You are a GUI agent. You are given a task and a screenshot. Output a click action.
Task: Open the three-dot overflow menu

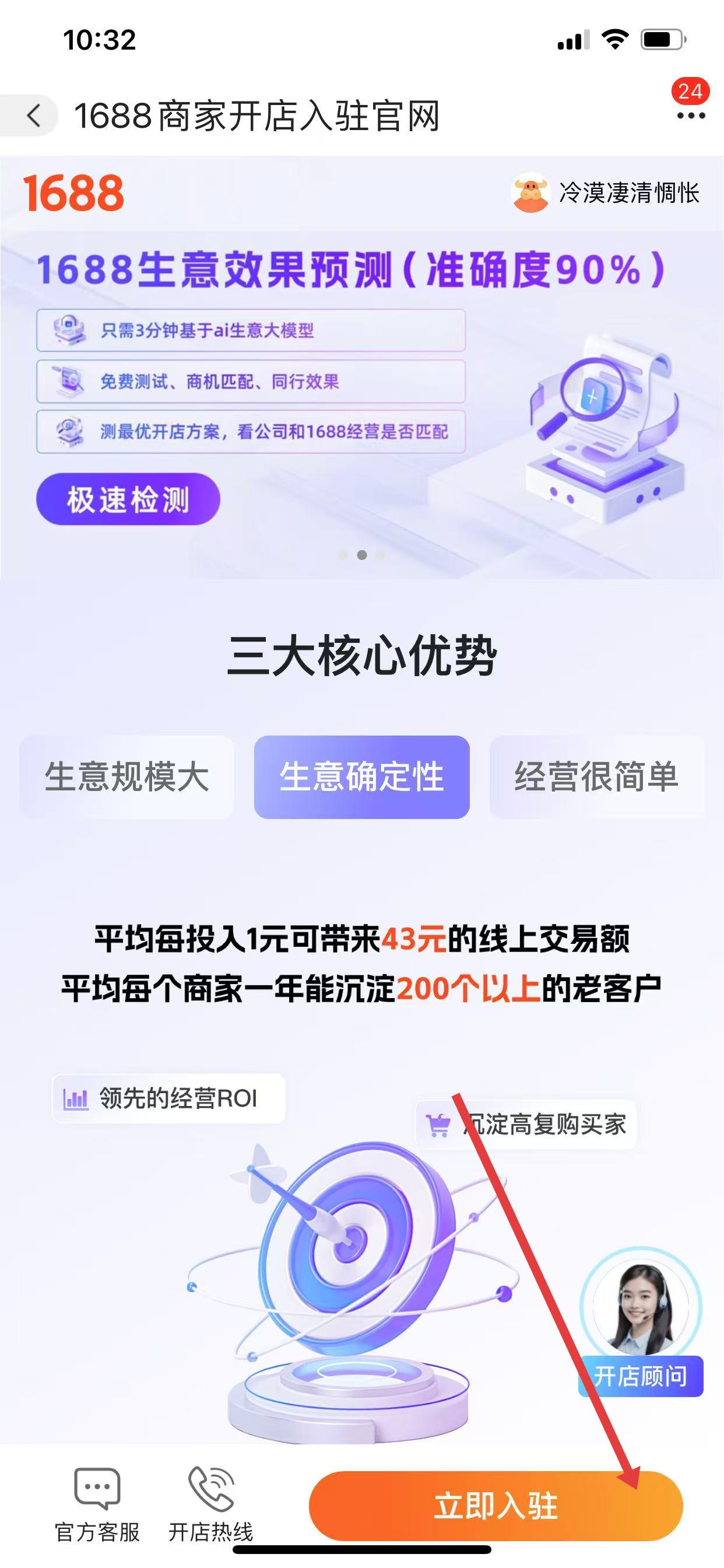691,115
